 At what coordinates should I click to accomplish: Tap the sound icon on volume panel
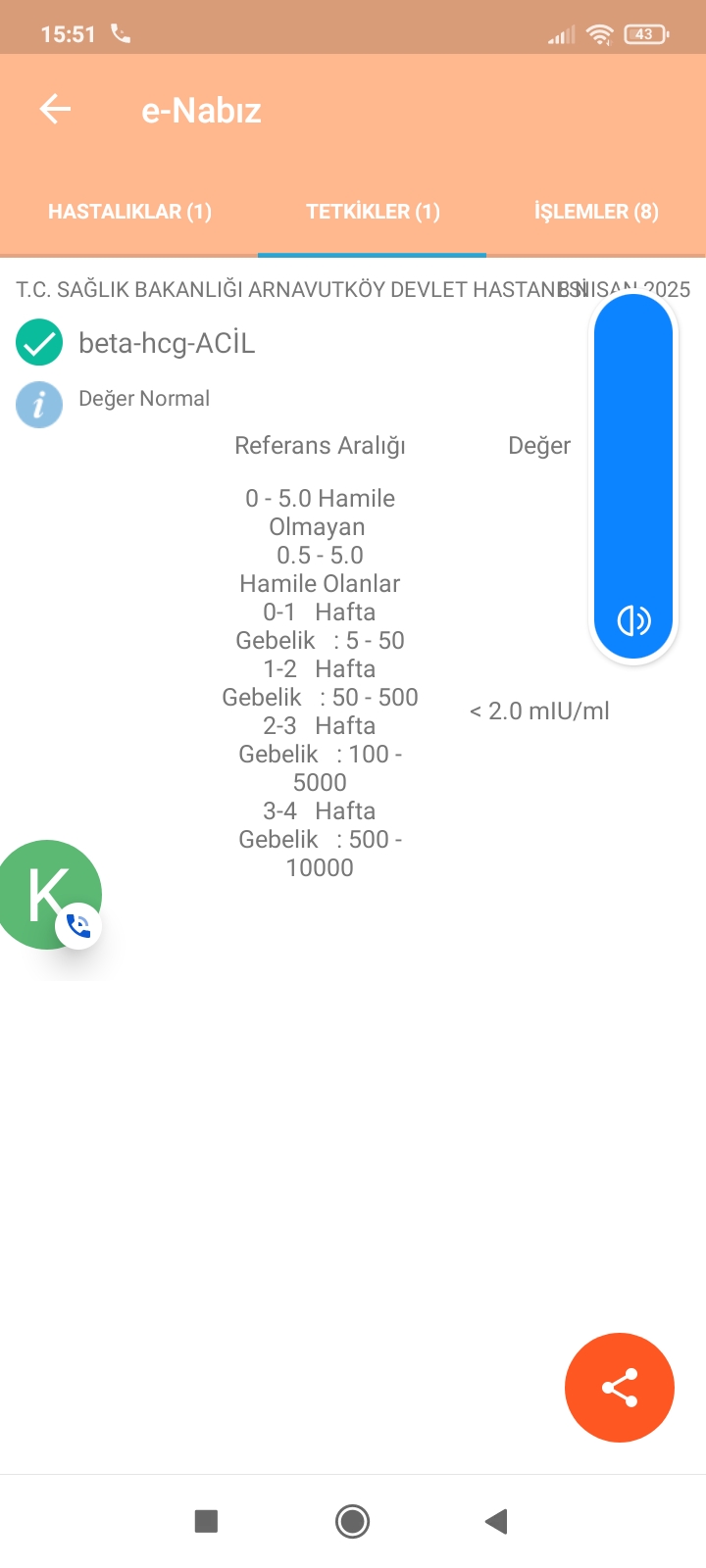click(633, 620)
